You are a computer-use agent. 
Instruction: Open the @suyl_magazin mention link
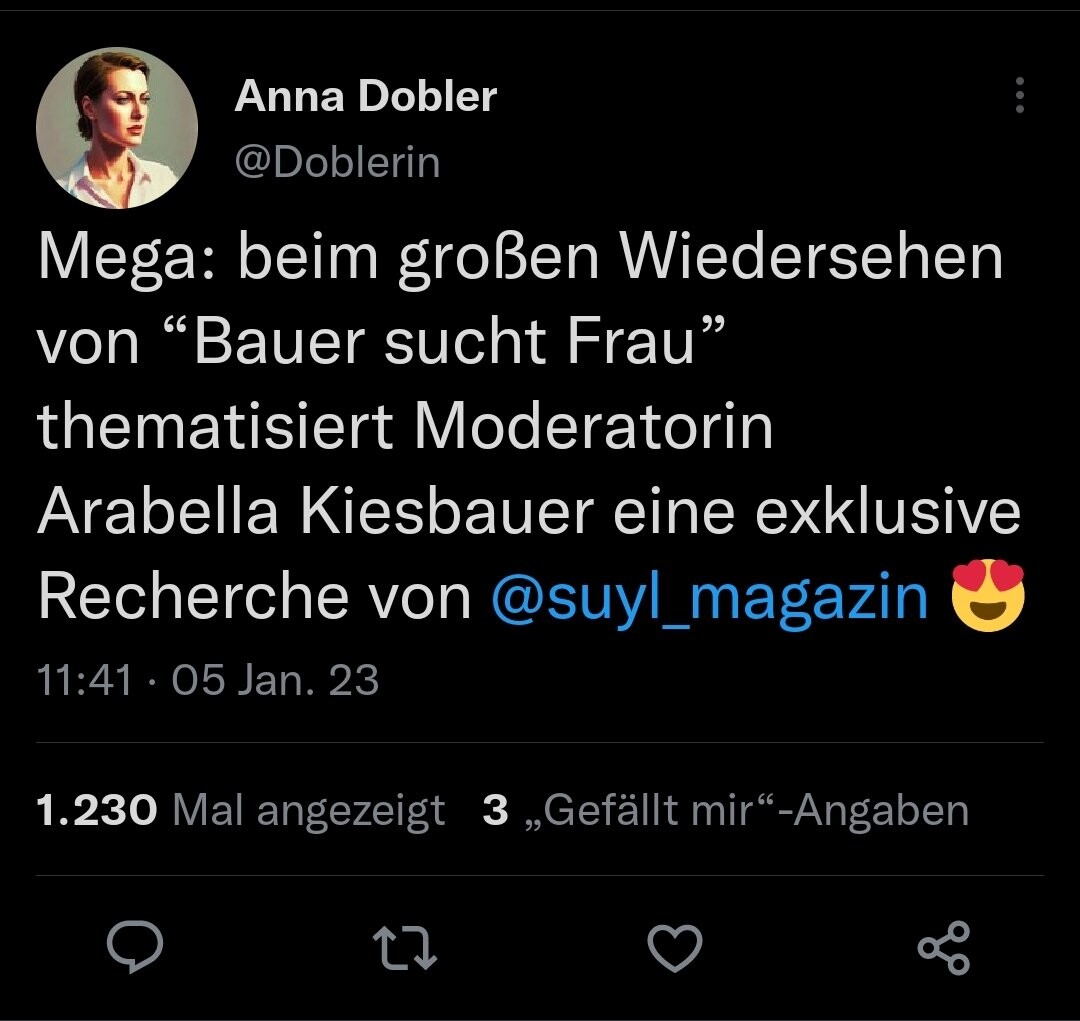tap(711, 597)
